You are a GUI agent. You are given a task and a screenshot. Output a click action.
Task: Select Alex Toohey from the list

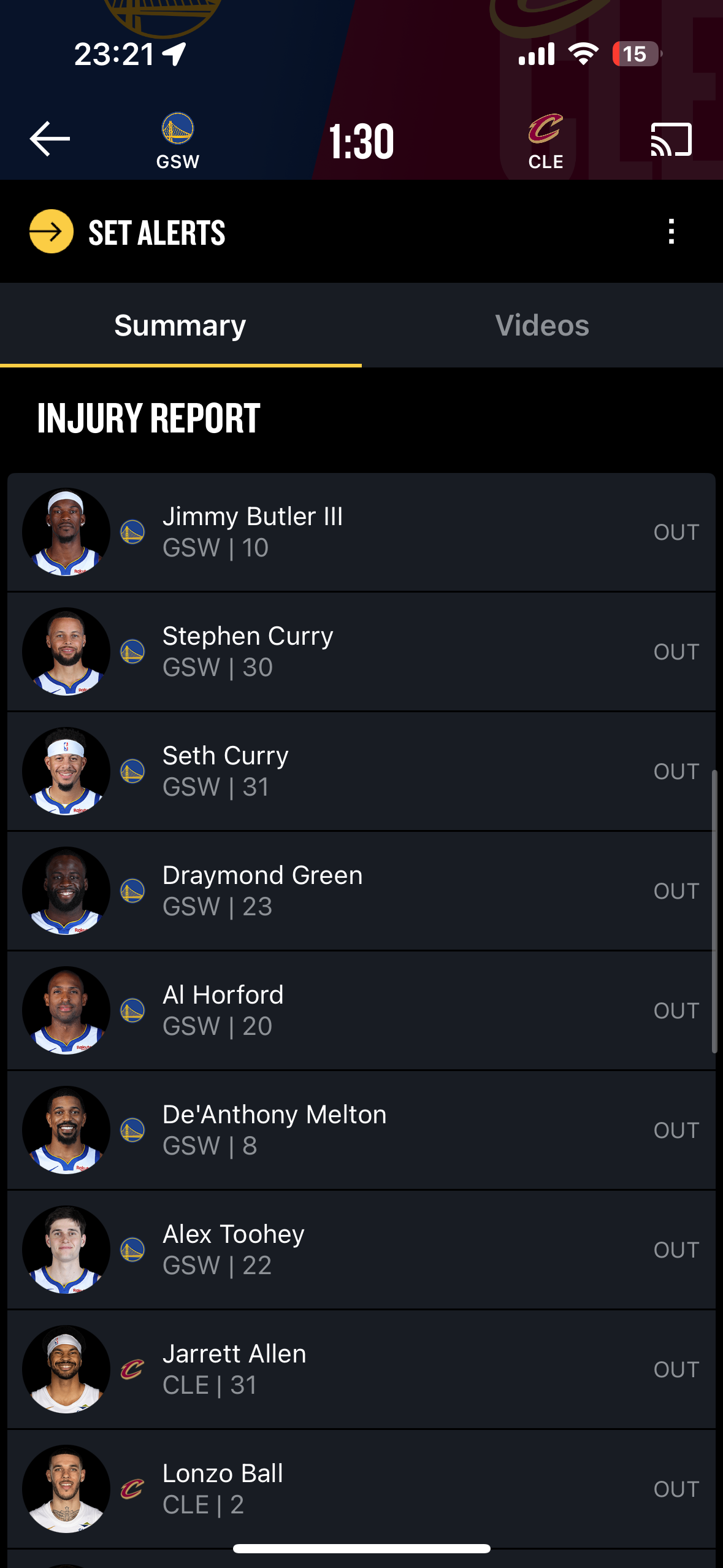(361, 1250)
